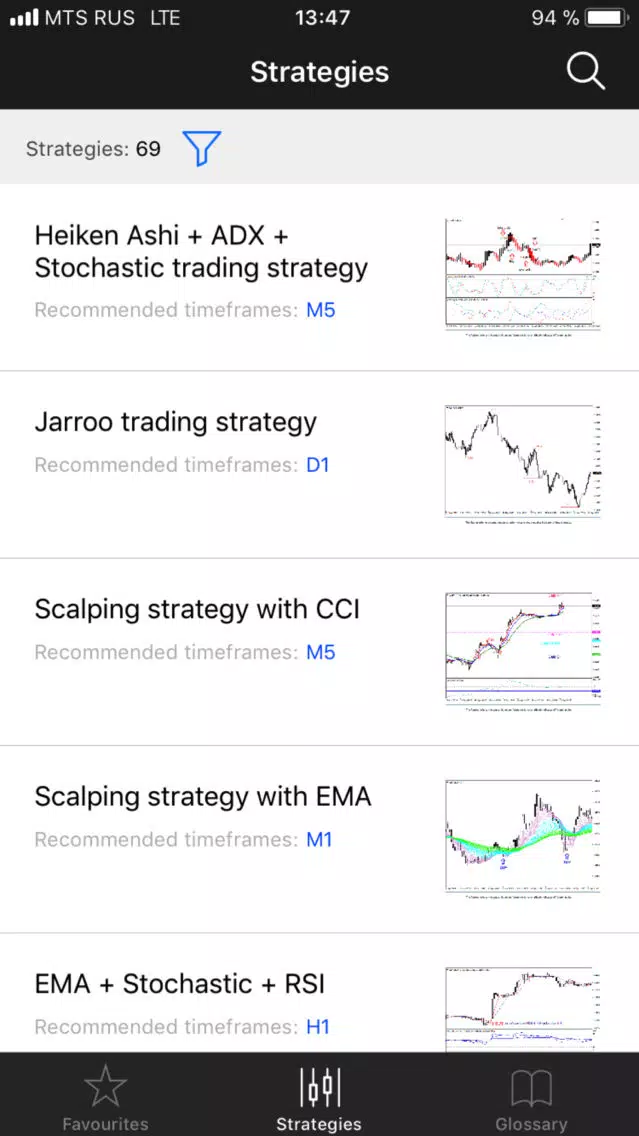
Task: Open the Jarroo trading strategy
Action: tap(320, 465)
